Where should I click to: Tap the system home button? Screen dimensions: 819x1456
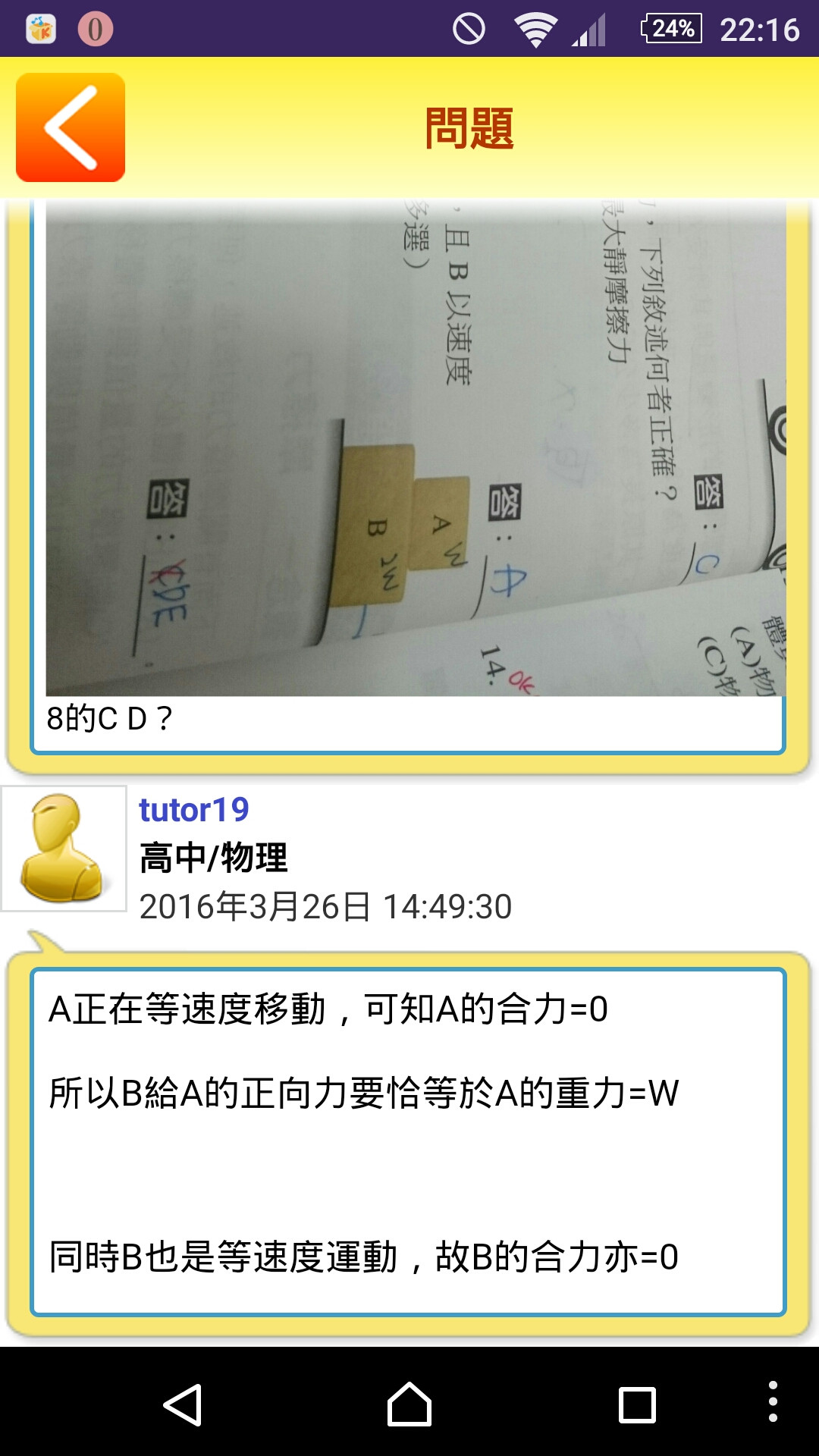point(409,1404)
